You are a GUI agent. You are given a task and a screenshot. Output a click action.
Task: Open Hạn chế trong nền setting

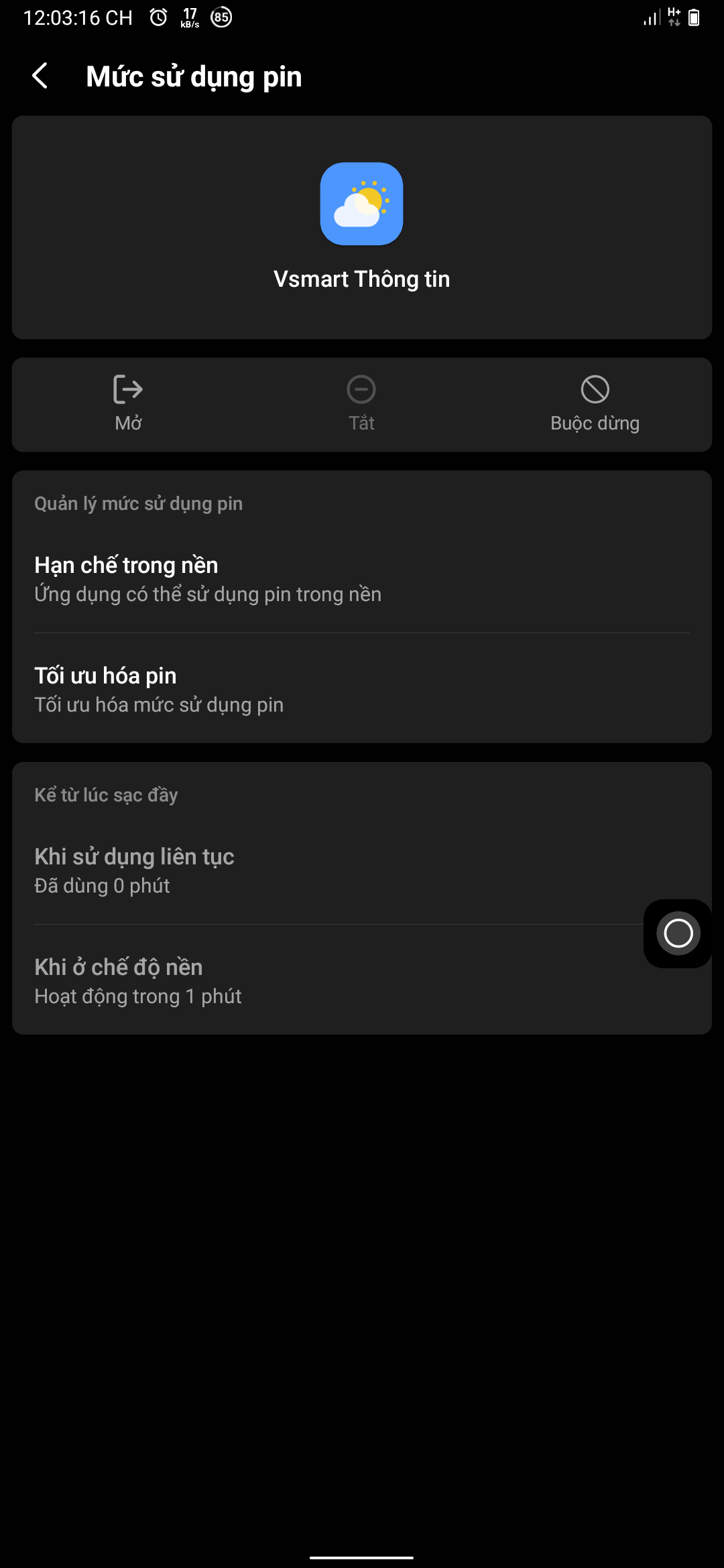pyautogui.click(x=361, y=579)
